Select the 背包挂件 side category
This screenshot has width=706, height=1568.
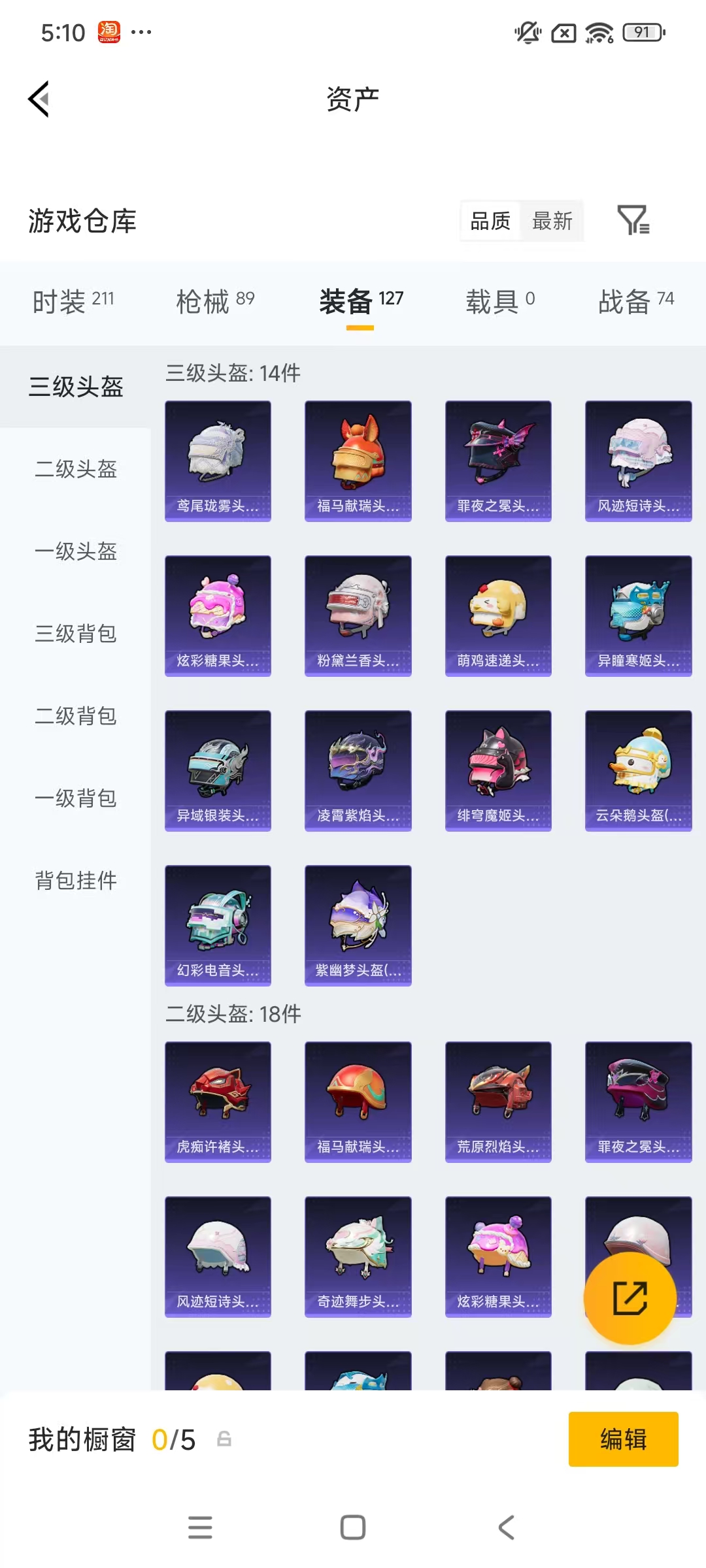point(76,881)
